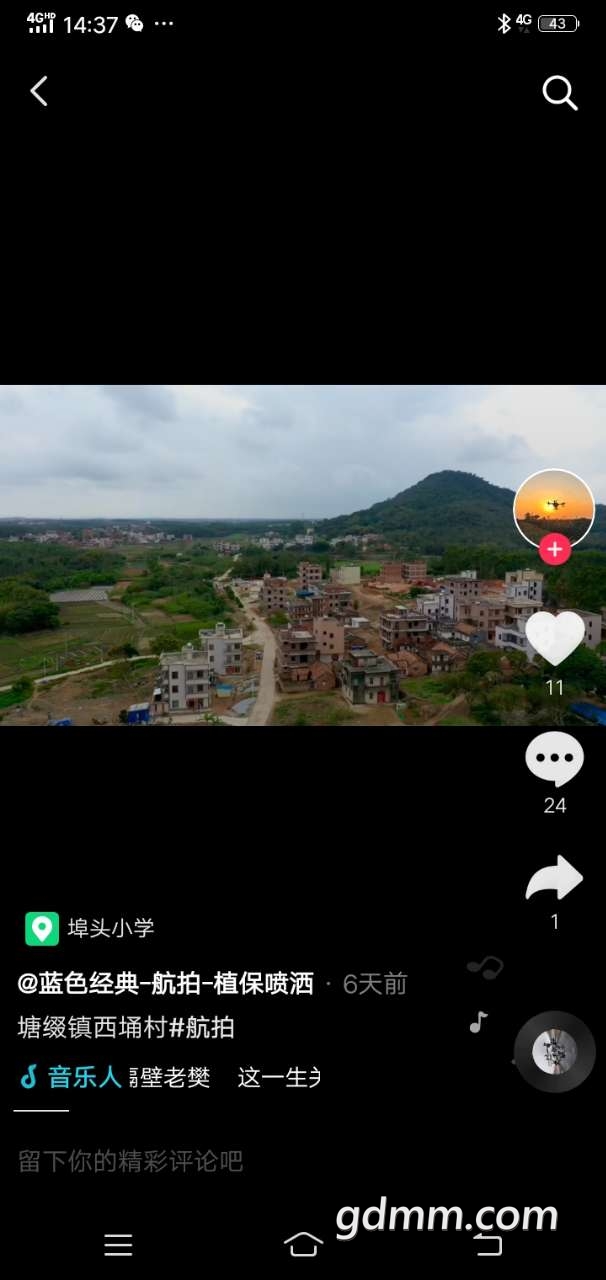The height and width of the screenshot is (1280, 606).
Task: Open the creator's sunset avatar profile
Action: [553, 507]
